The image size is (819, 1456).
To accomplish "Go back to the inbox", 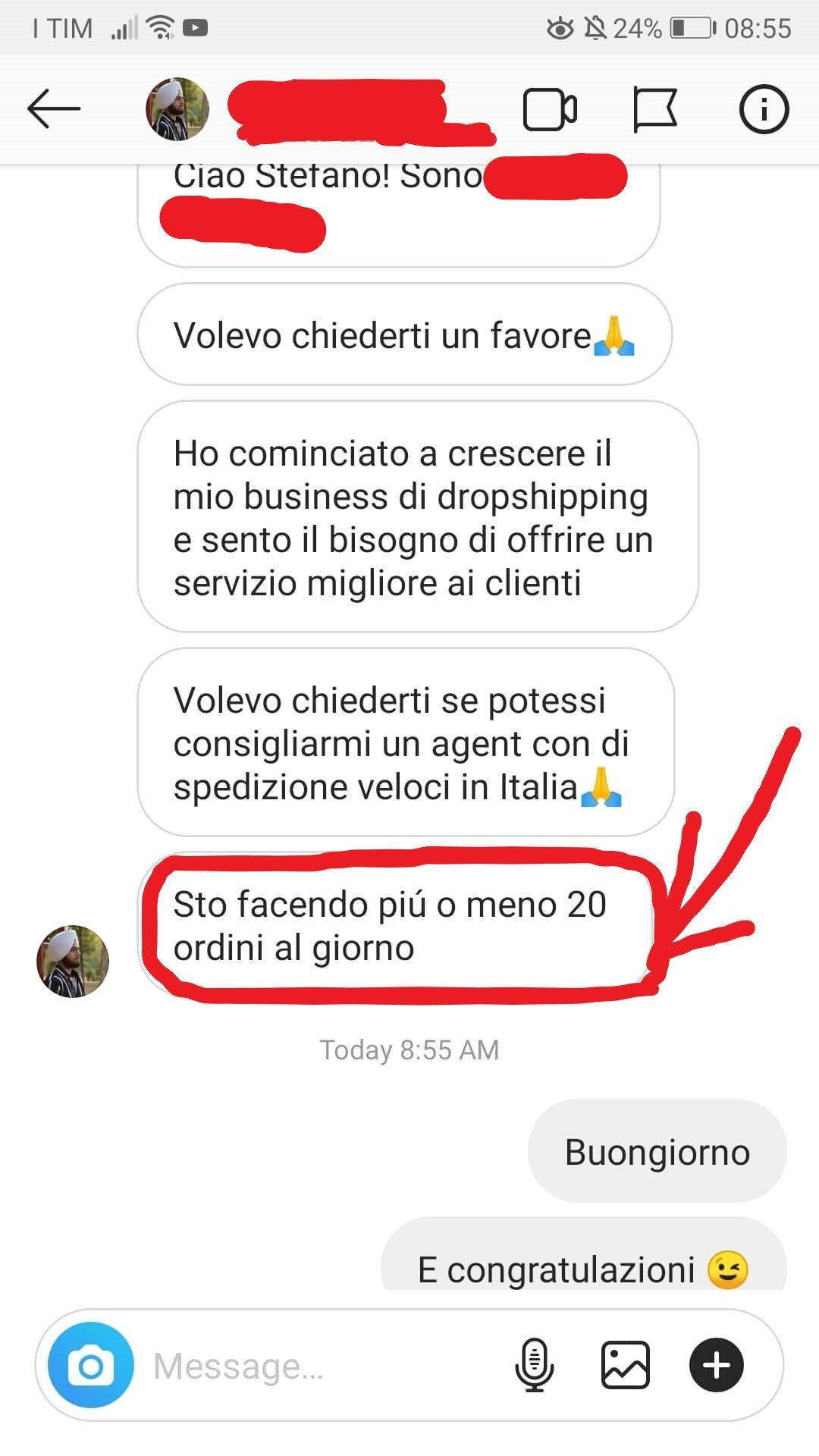I will [53, 109].
